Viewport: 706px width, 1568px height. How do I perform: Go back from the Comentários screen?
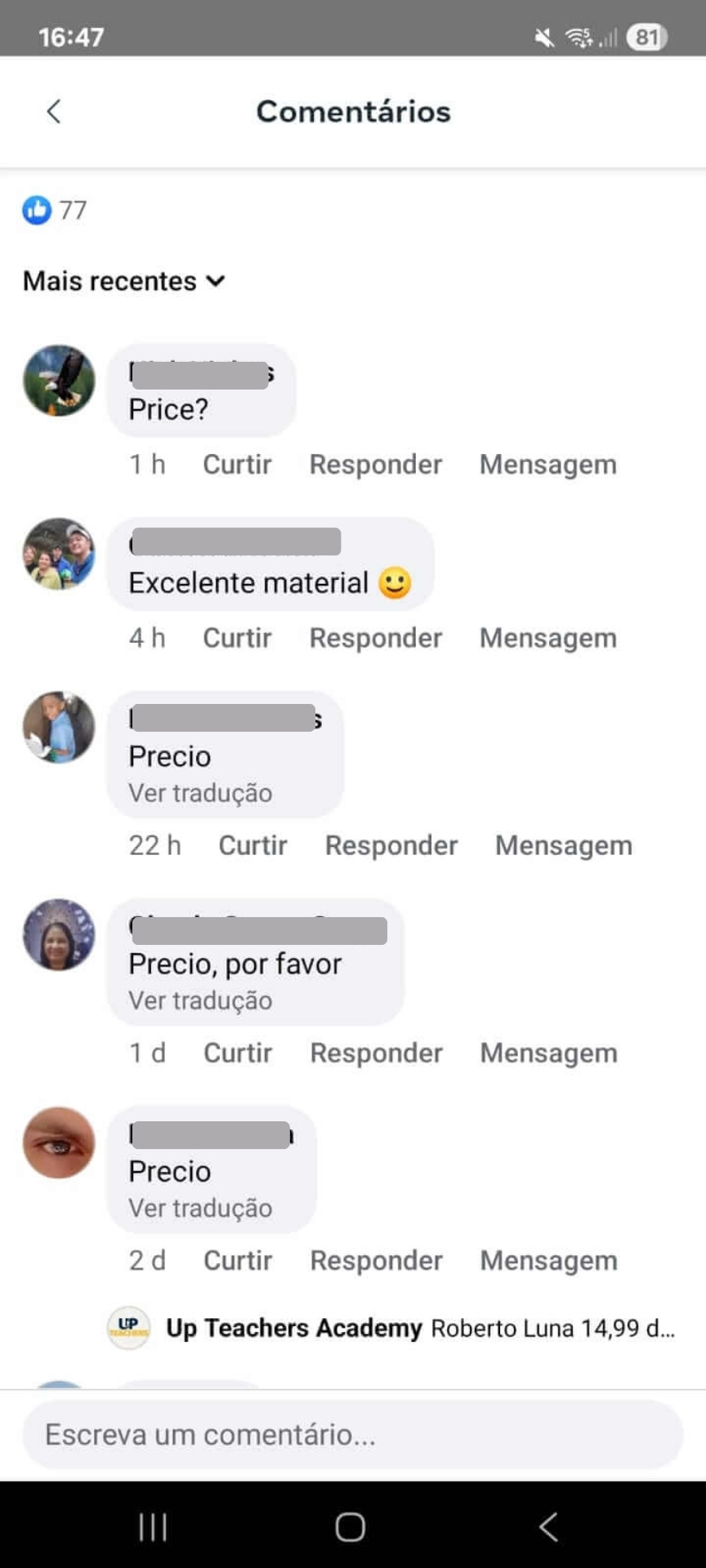coord(54,111)
